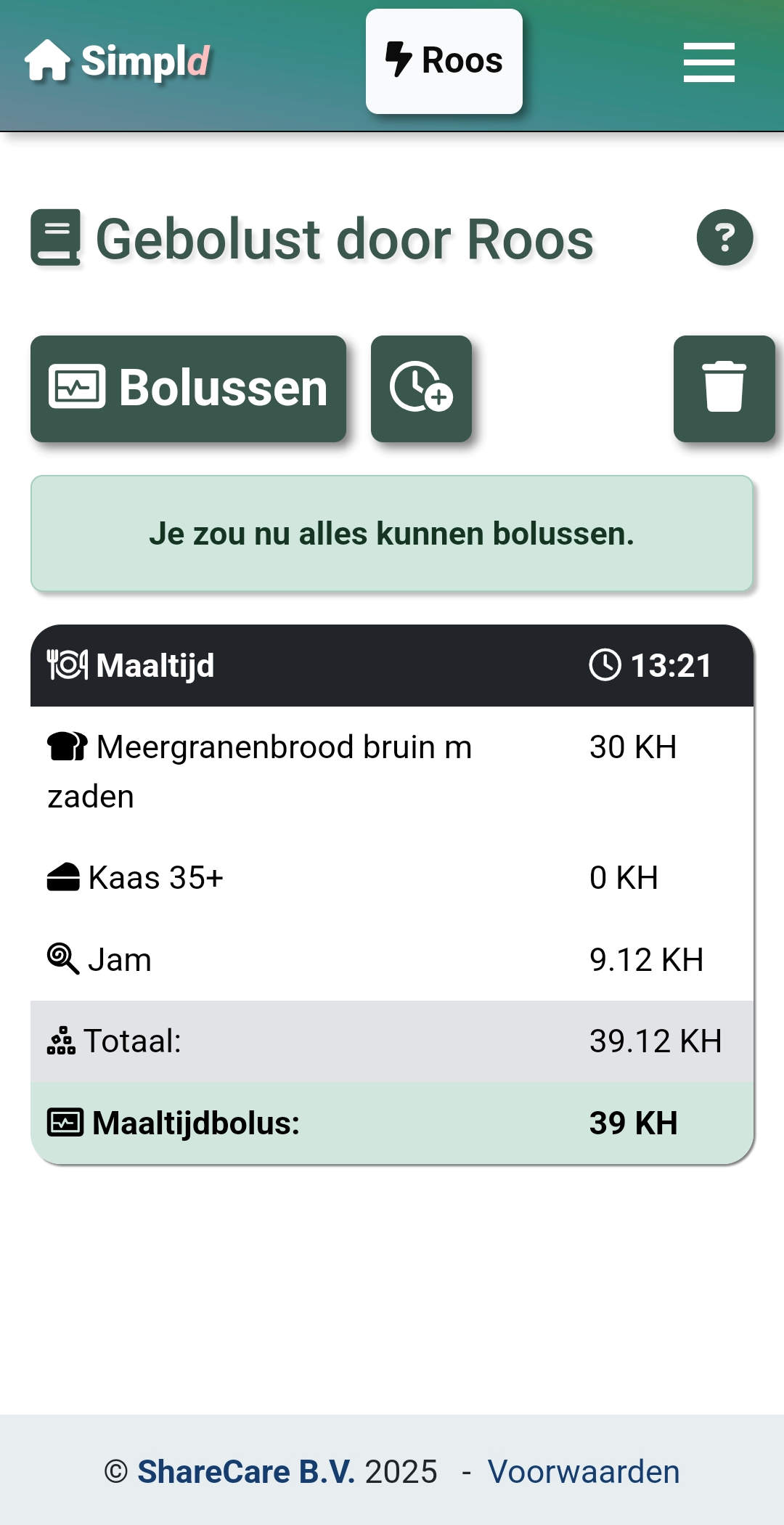This screenshot has width=784, height=1525.
Task: Open the help question mark
Action: (x=725, y=237)
